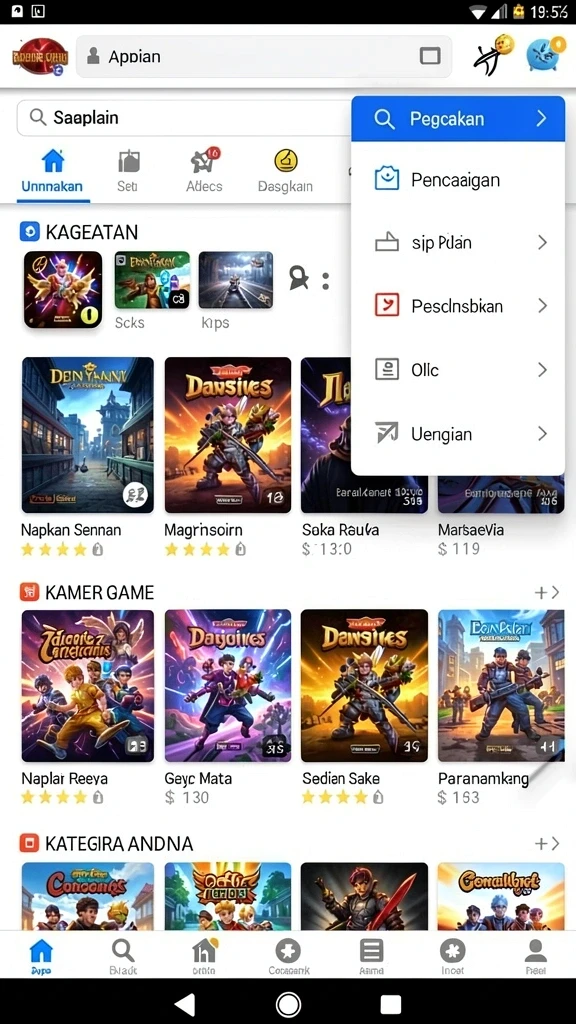
Task: Switch to the Seti tab
Action: (128, 171)
